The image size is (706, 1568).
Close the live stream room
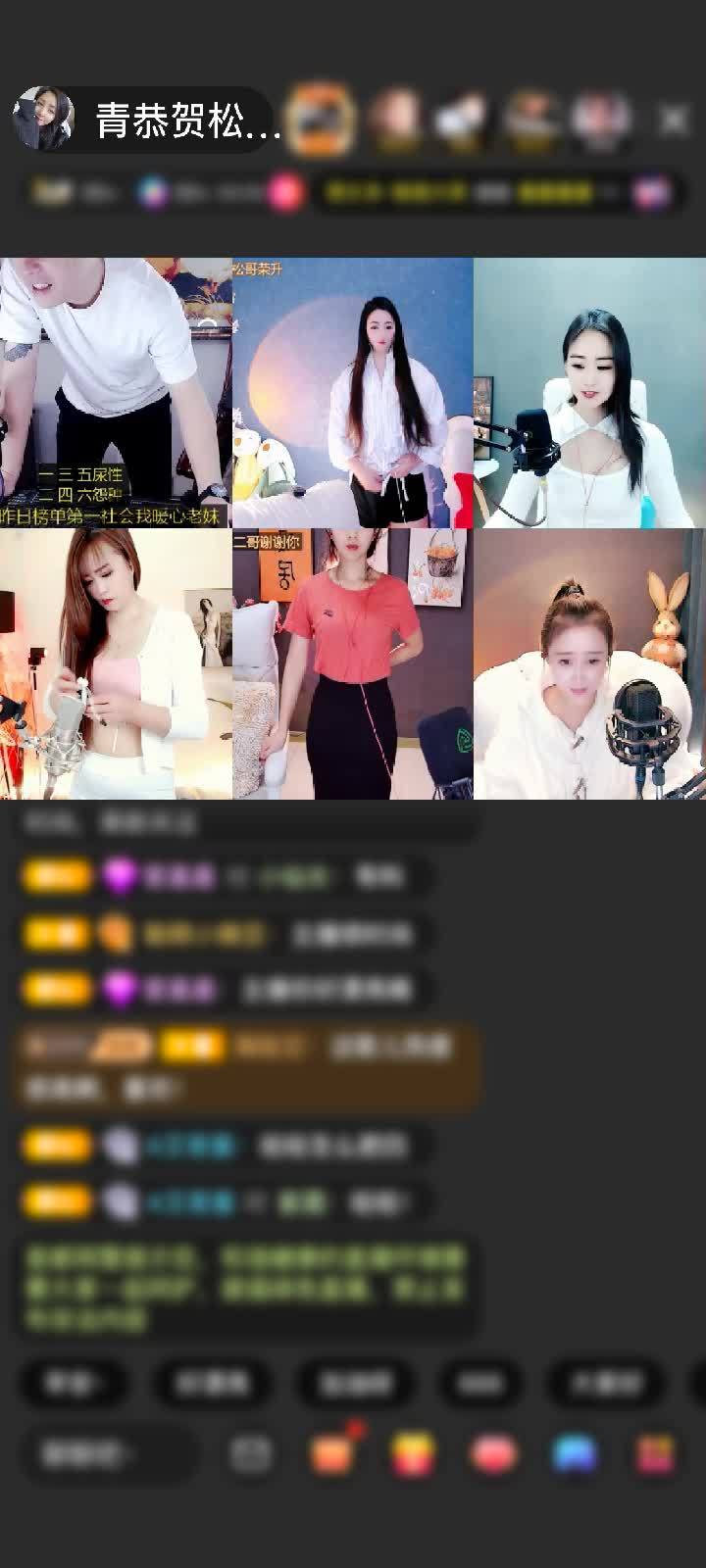674,120
